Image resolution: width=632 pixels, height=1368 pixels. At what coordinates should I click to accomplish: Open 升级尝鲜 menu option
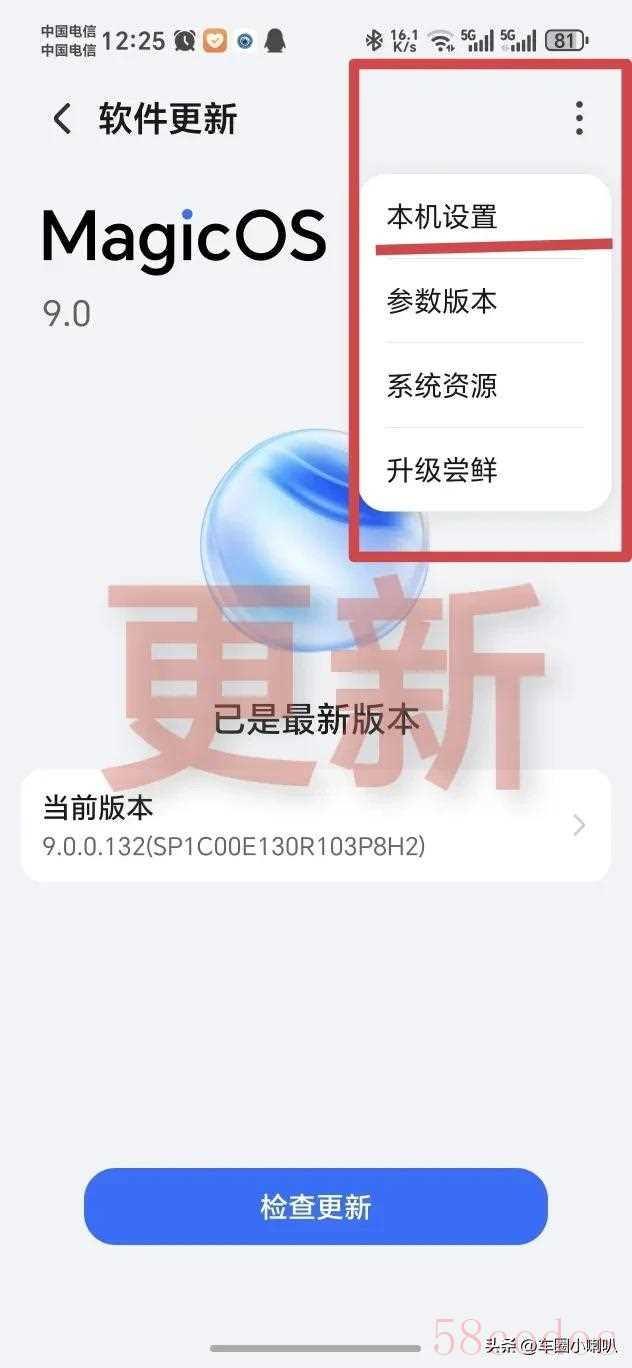pyautogui.click(x=443, y=469)
